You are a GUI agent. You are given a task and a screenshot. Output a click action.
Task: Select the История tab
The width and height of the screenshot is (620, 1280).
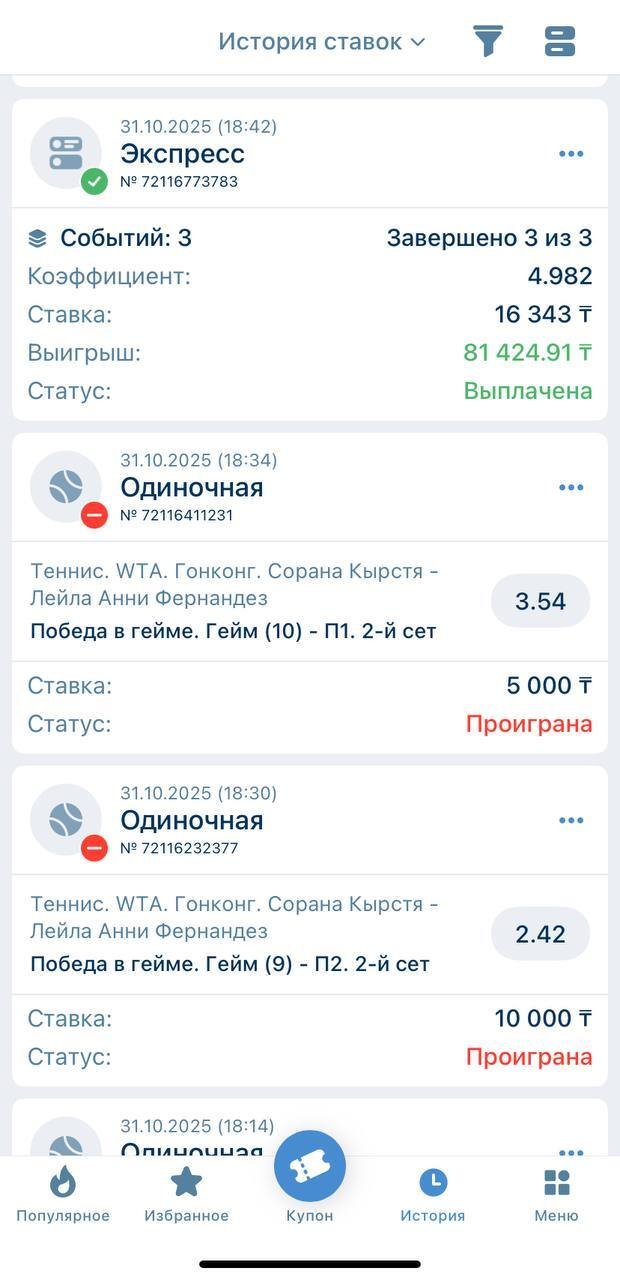coord(433,1195)
